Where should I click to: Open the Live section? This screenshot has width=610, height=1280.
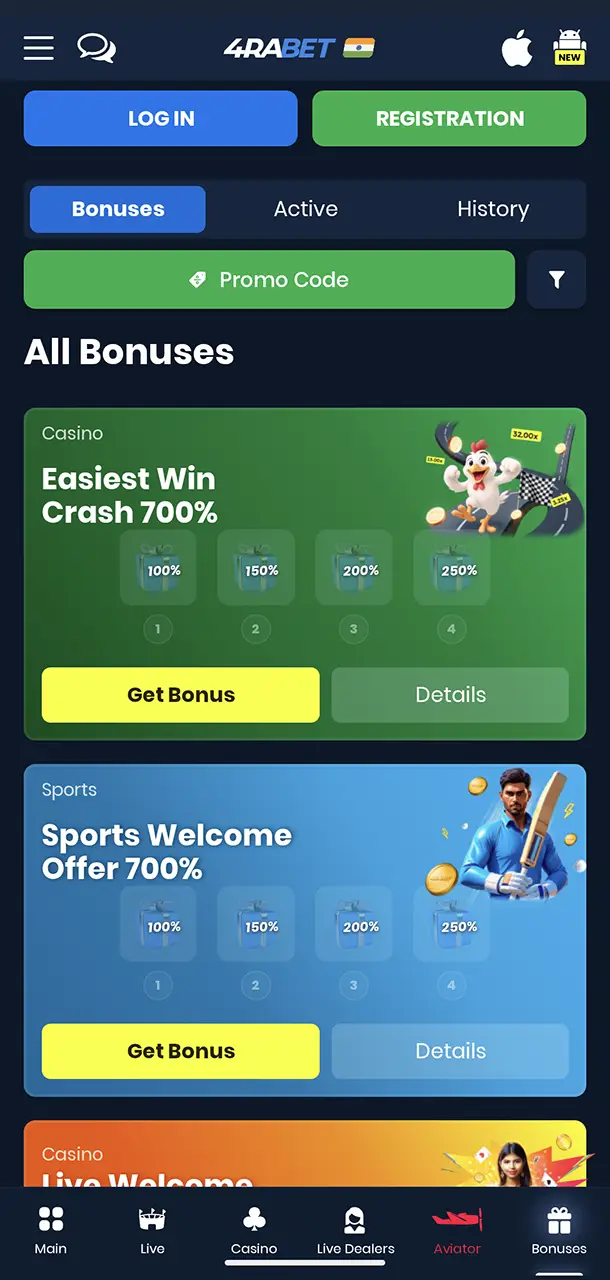tap(152, 1231)
